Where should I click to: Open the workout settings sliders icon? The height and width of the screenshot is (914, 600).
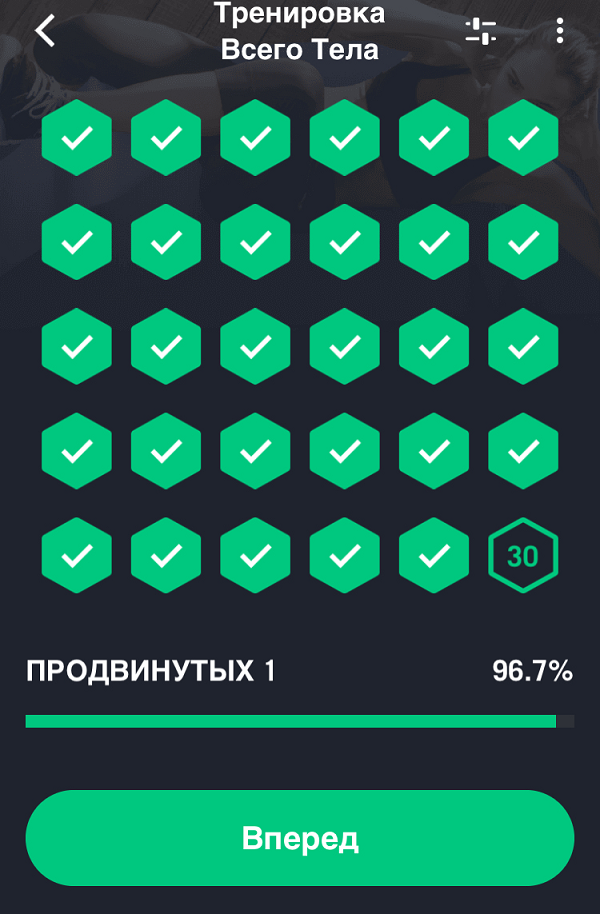point(481,31)
